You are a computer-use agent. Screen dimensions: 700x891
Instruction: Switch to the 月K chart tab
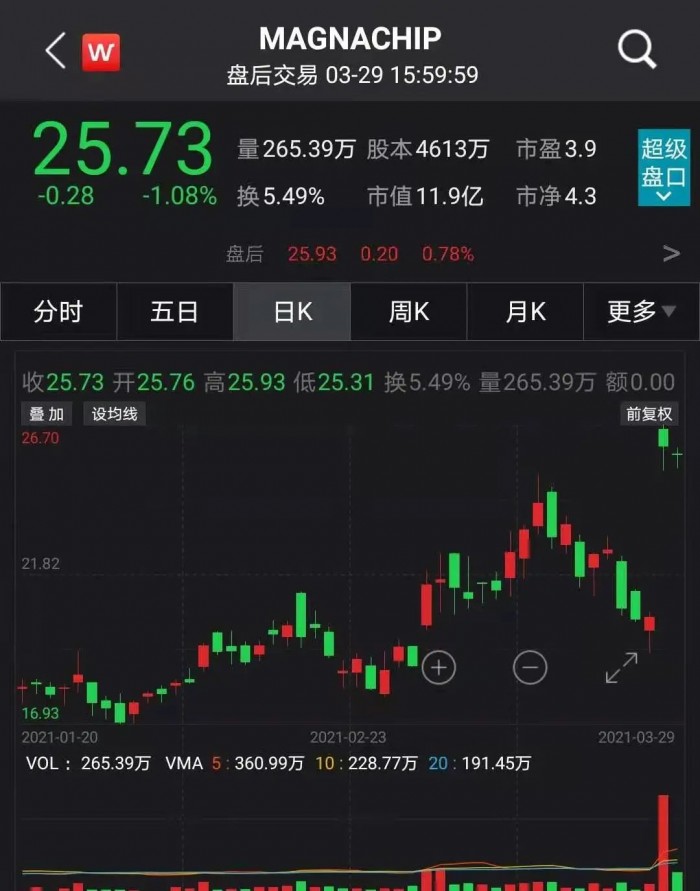tap(526, 312)
